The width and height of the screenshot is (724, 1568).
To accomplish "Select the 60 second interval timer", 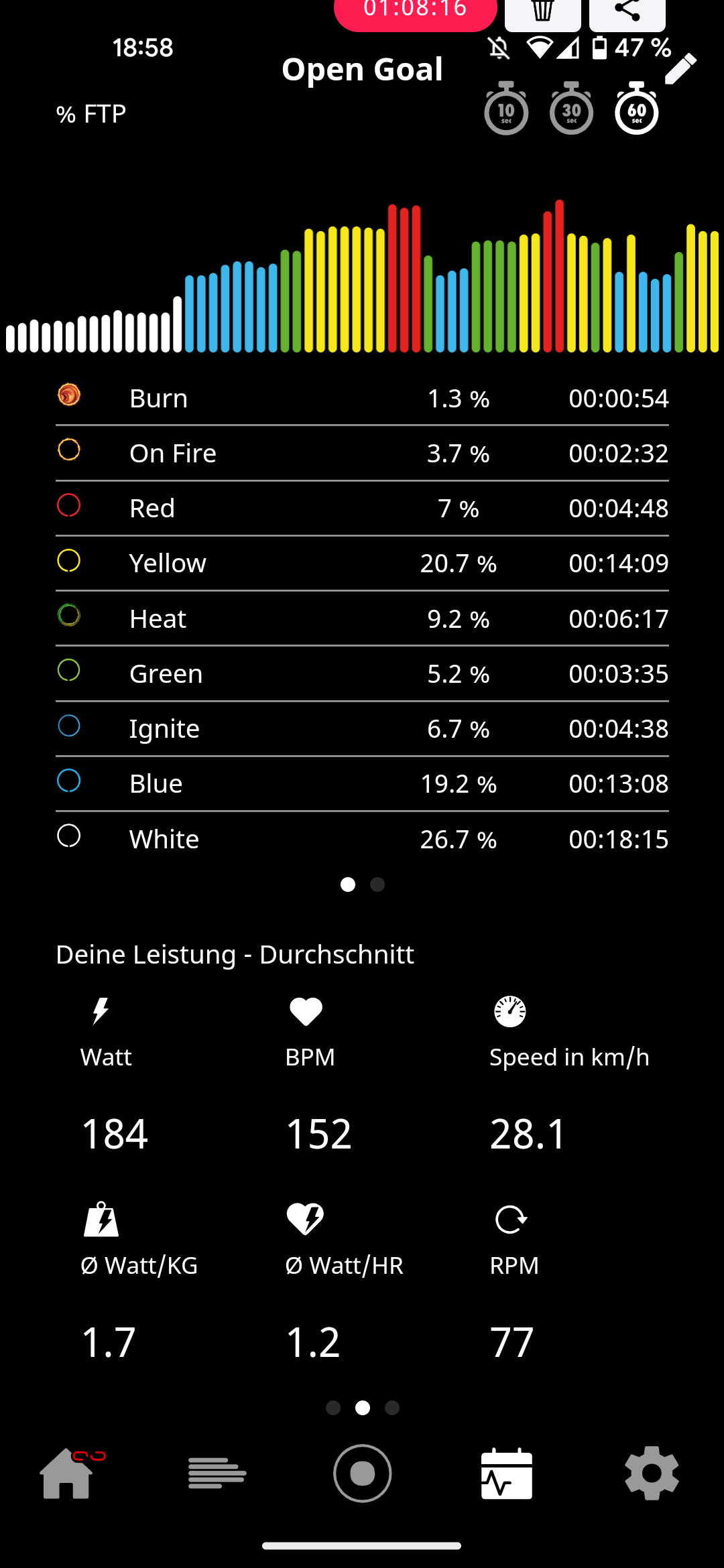I will coord(636,109).
